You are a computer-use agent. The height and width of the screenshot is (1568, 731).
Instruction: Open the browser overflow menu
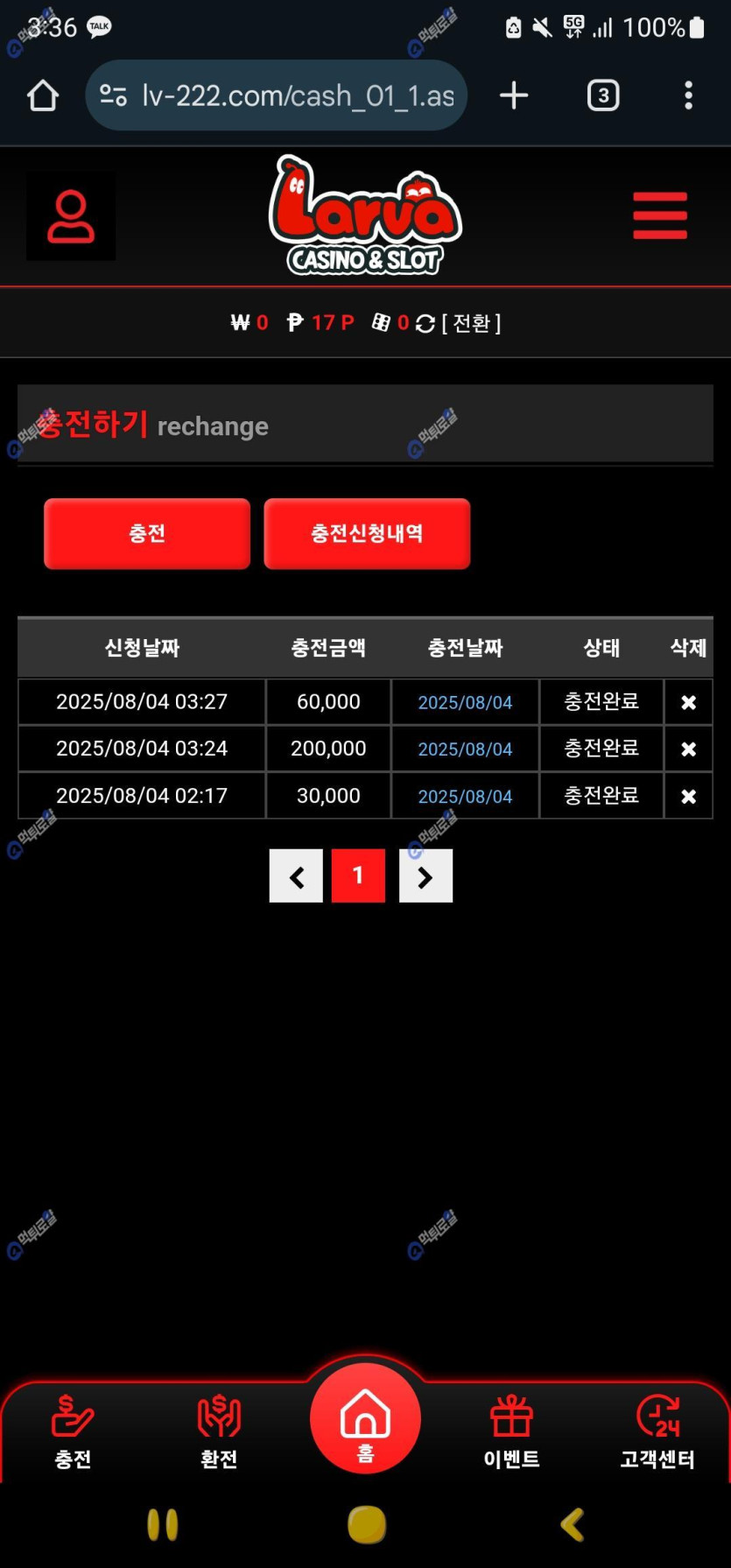[689, 95]
